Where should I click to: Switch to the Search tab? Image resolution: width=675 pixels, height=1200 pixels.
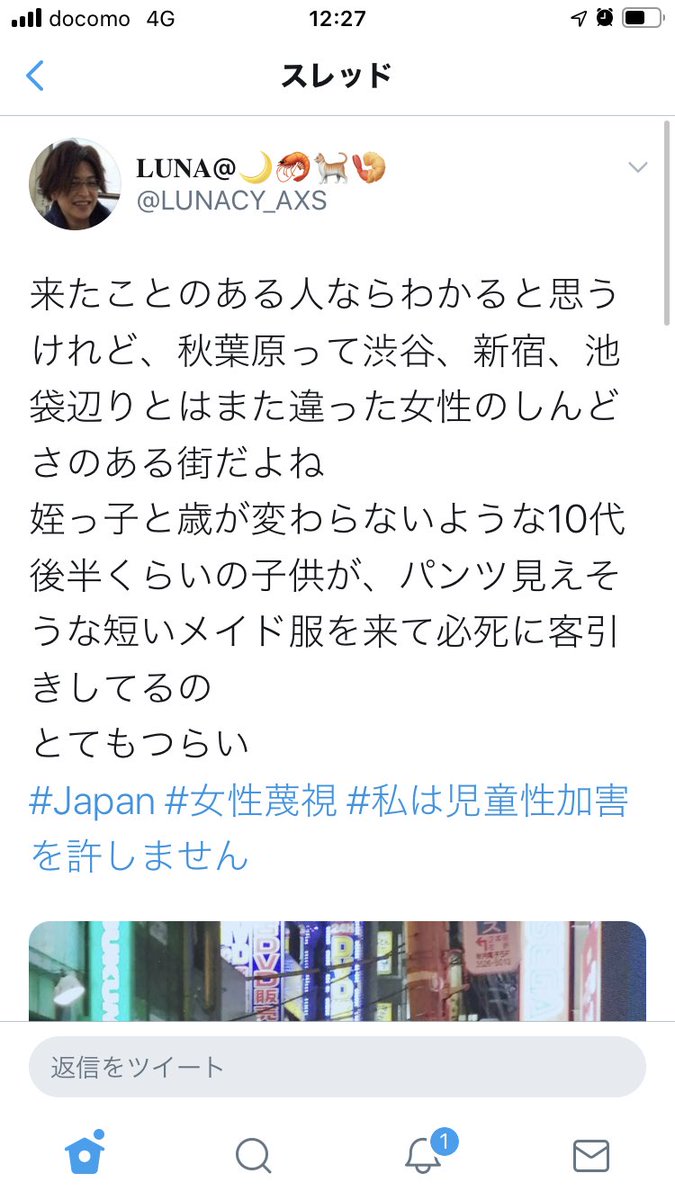[253, 1156]
